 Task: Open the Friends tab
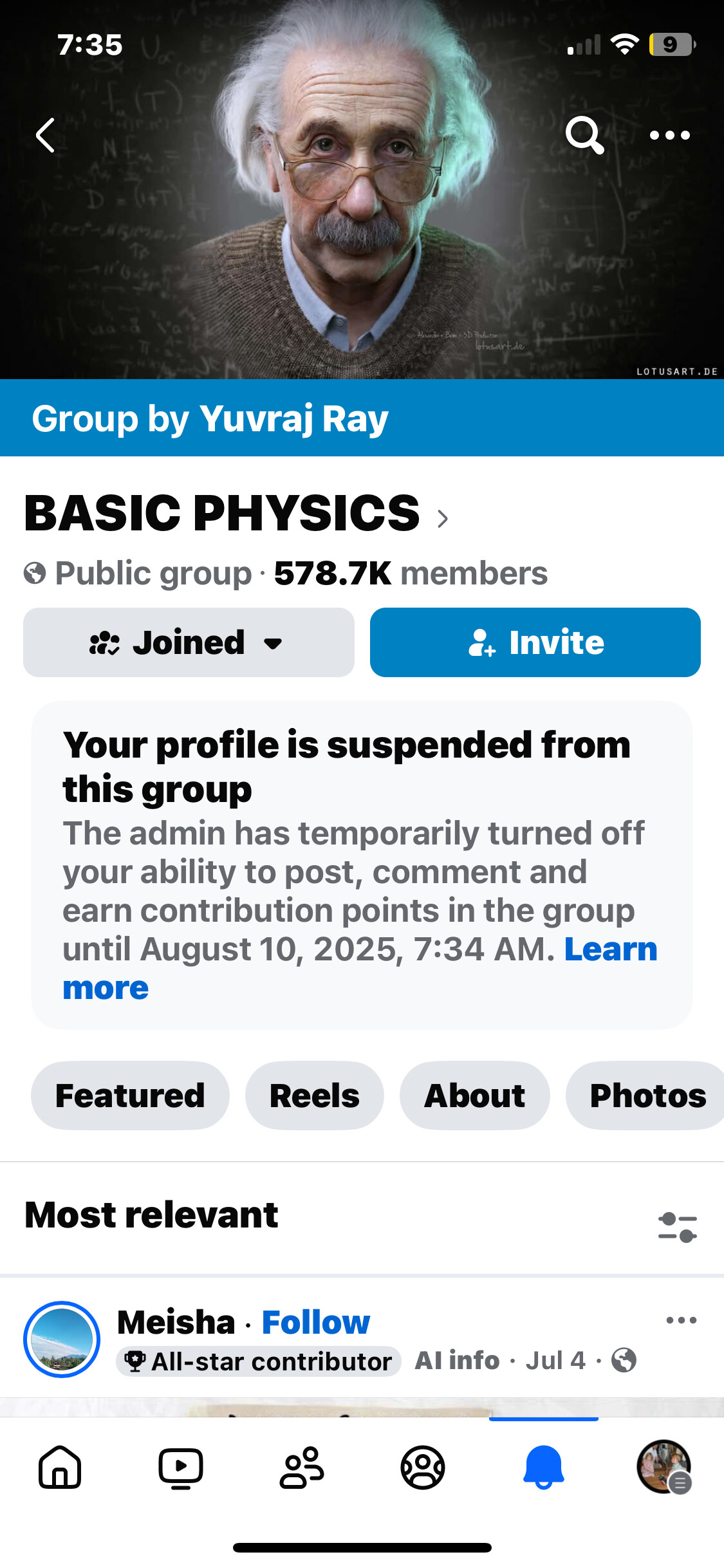click(x=302, y=1468)
